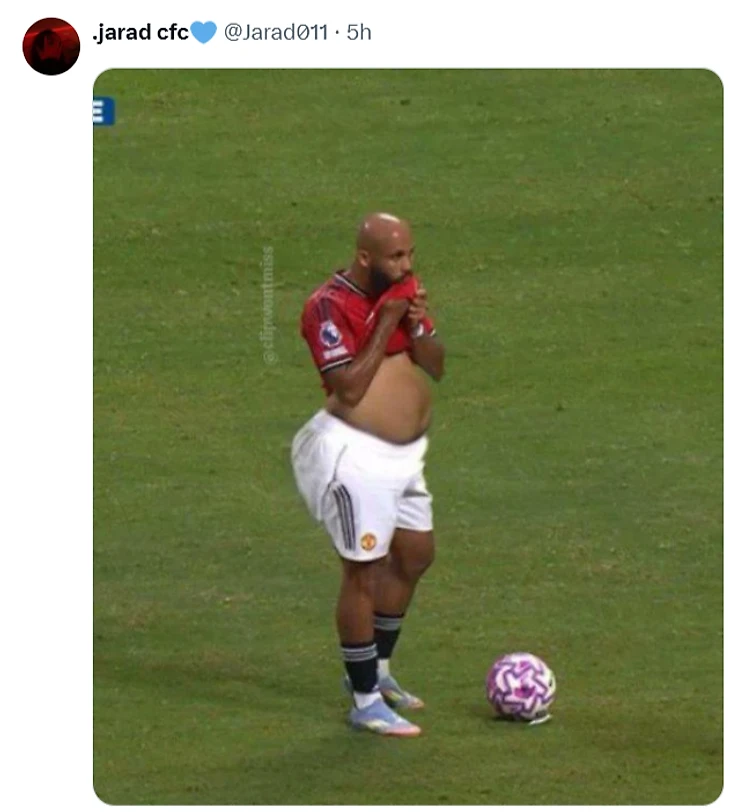Open .jarad cfc's profile avatar

51,46
